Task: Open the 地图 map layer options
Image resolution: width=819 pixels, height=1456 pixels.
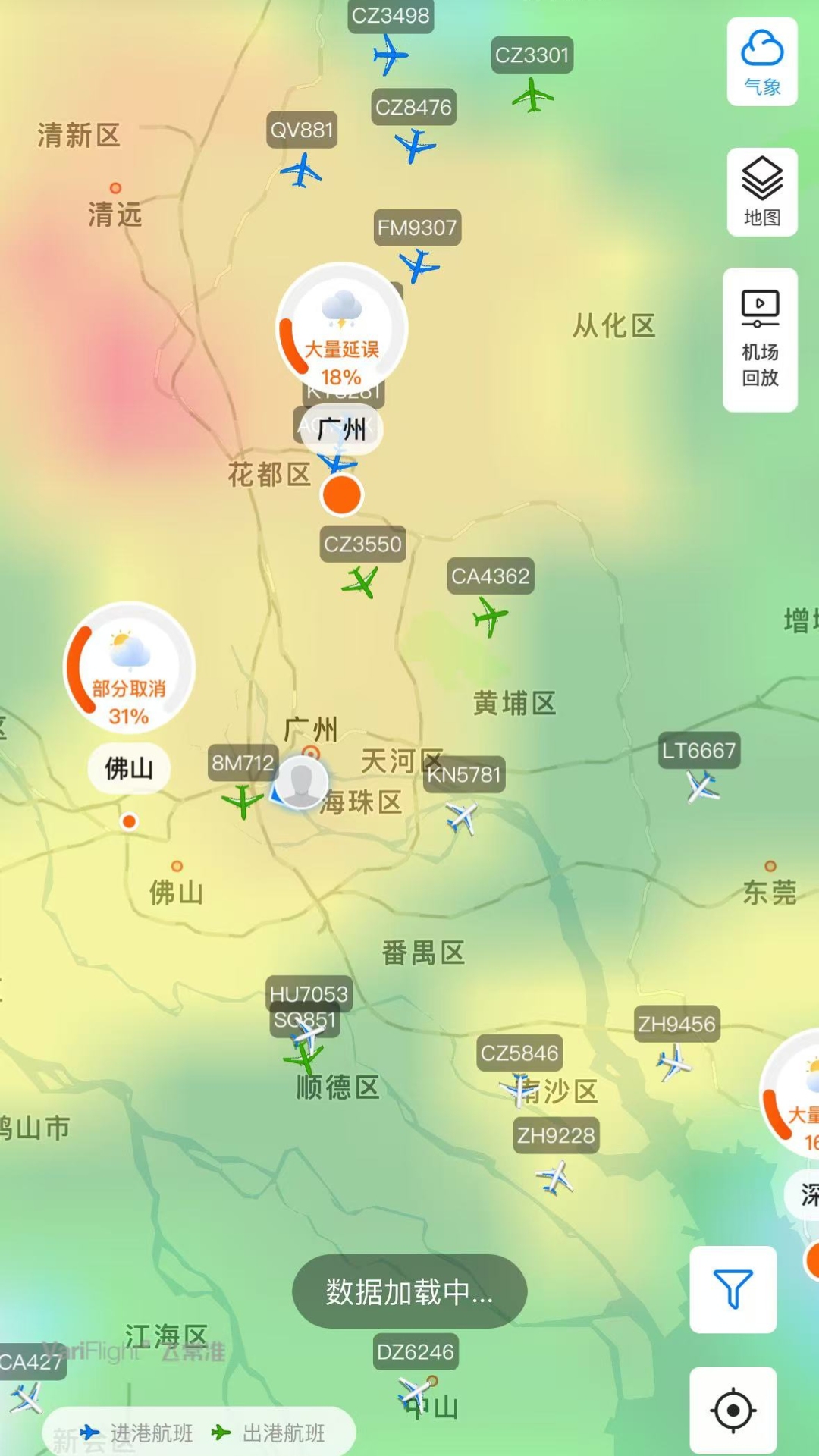Action: tap(761, 192)
